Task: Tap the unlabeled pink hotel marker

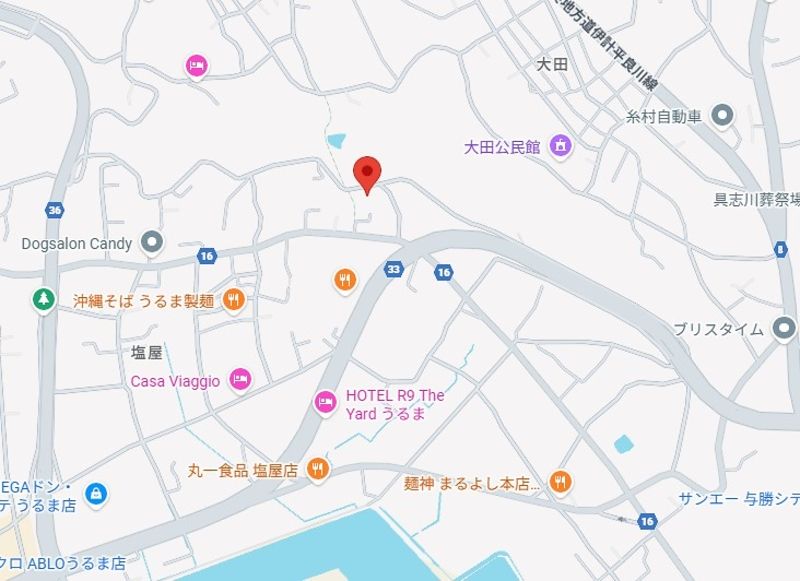Action: [x=197, y=66]
